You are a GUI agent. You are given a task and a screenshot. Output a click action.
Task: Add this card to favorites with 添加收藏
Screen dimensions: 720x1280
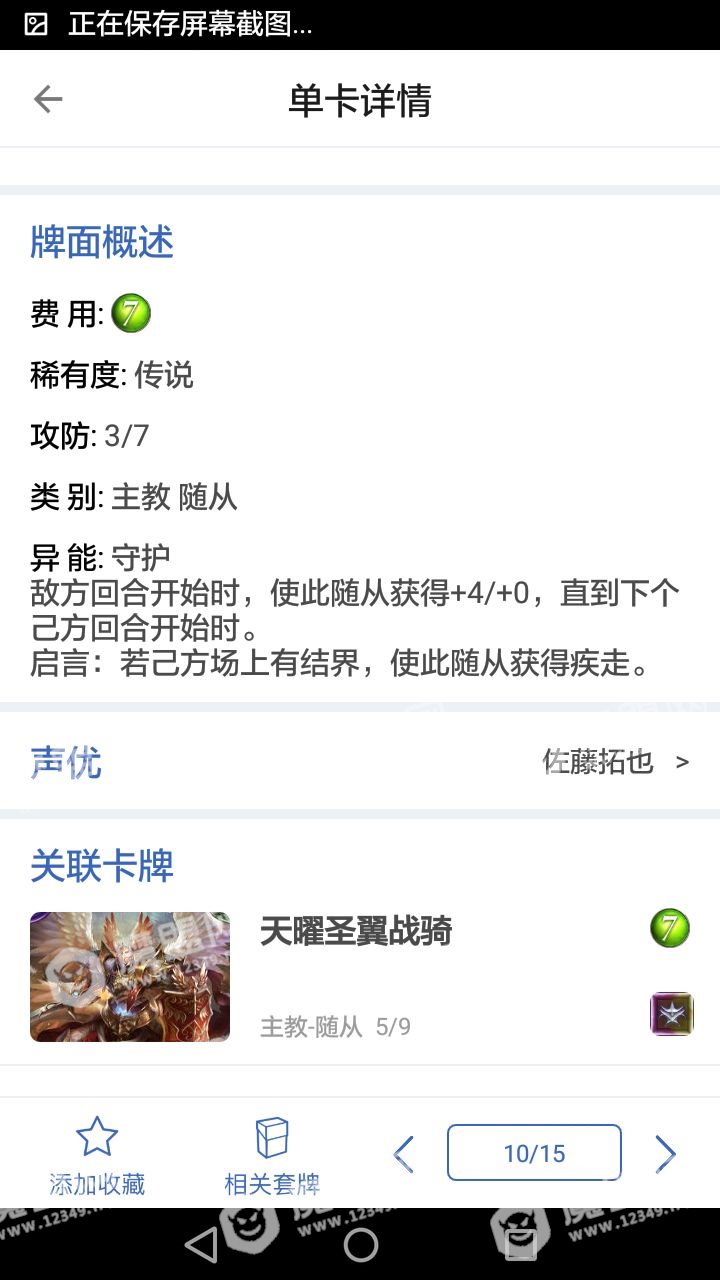point(97,1156)
